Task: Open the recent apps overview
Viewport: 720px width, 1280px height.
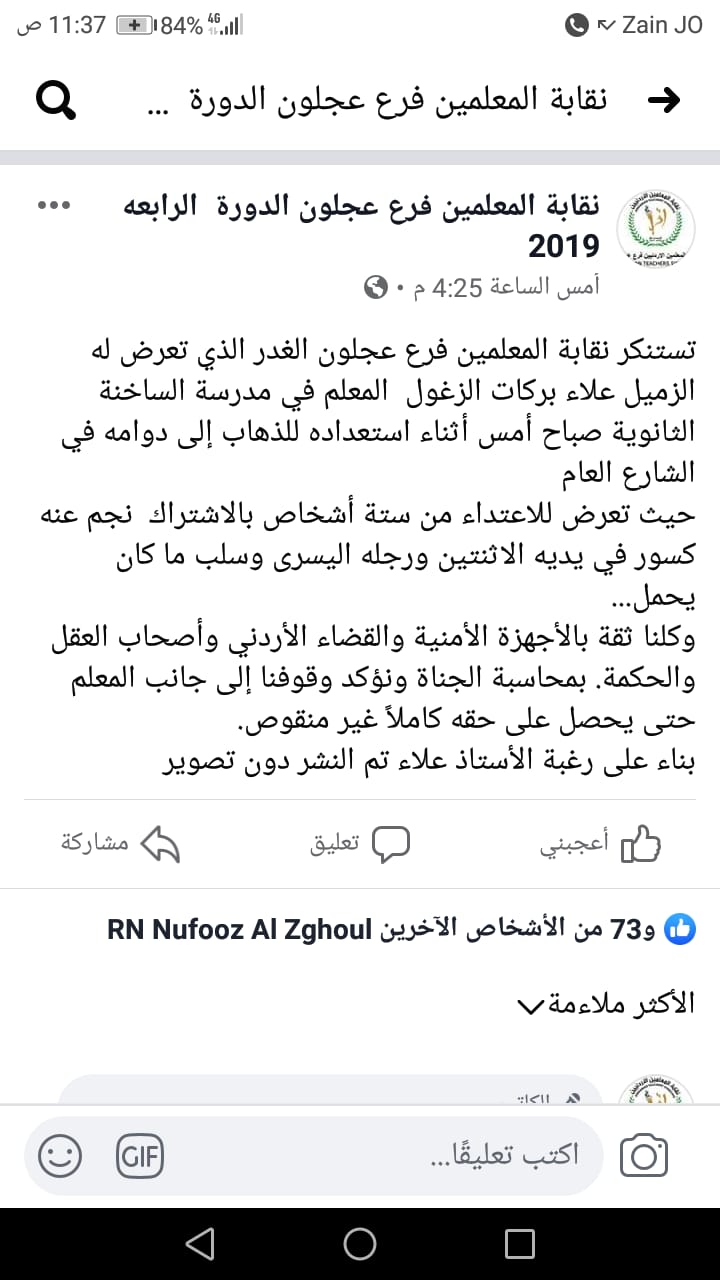Action: tap(520, 1244)
